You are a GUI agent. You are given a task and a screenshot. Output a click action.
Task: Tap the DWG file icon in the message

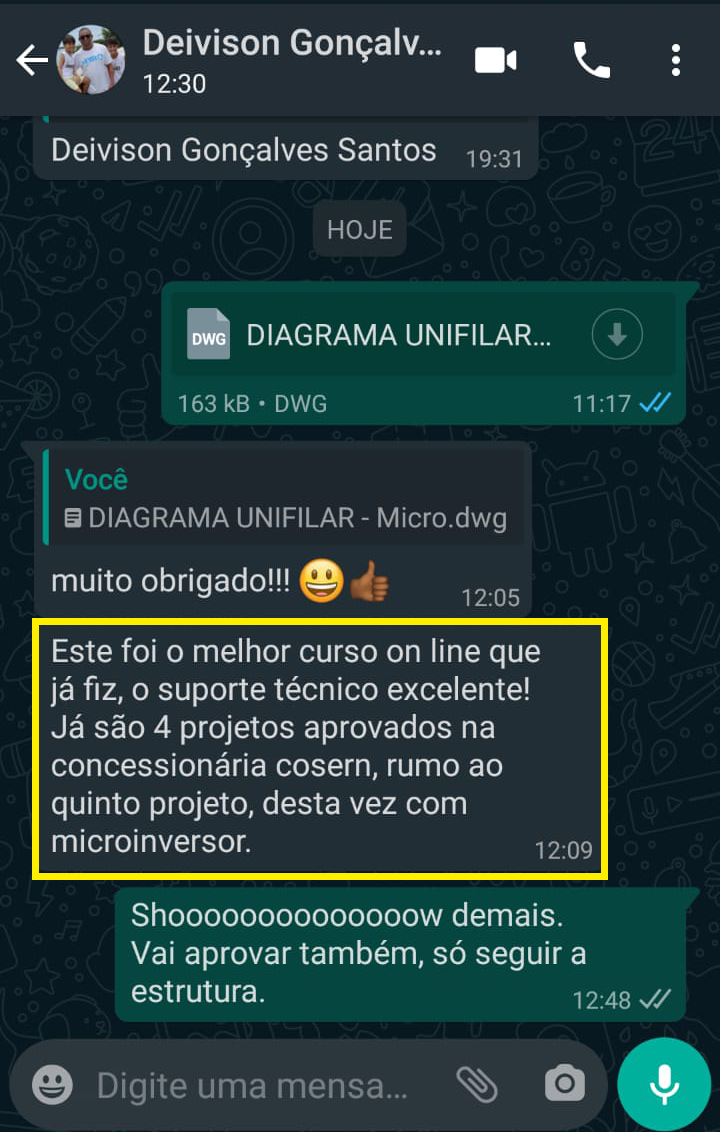coord(207,334)
